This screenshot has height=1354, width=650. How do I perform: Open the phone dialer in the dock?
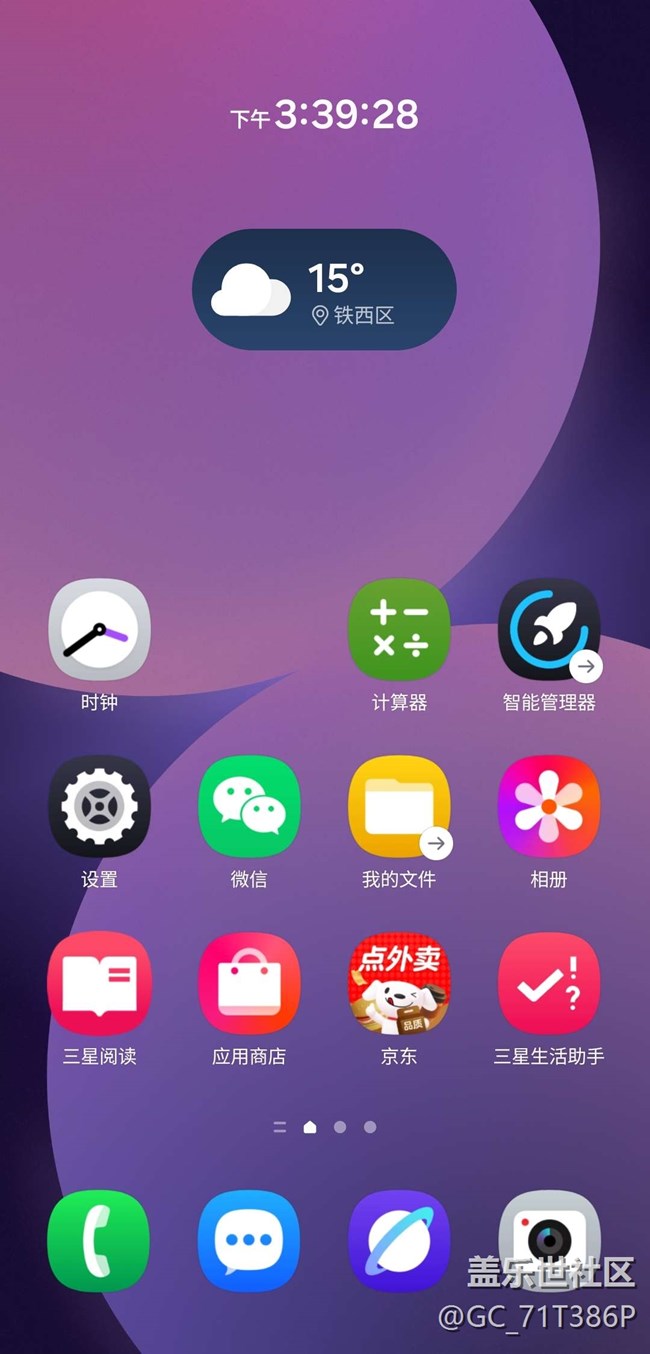(99, 1240)
